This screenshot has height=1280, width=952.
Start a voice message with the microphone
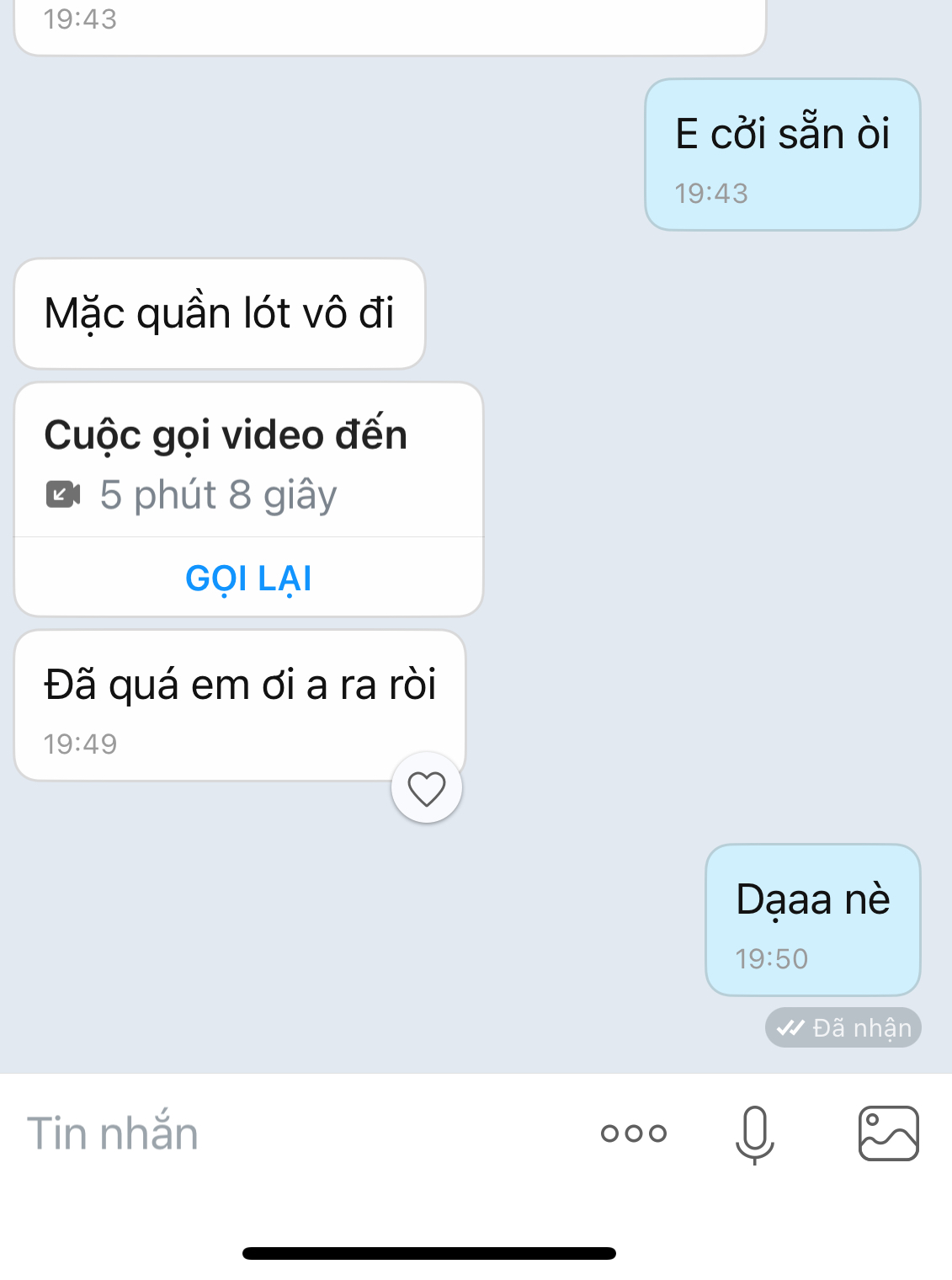754,1133
